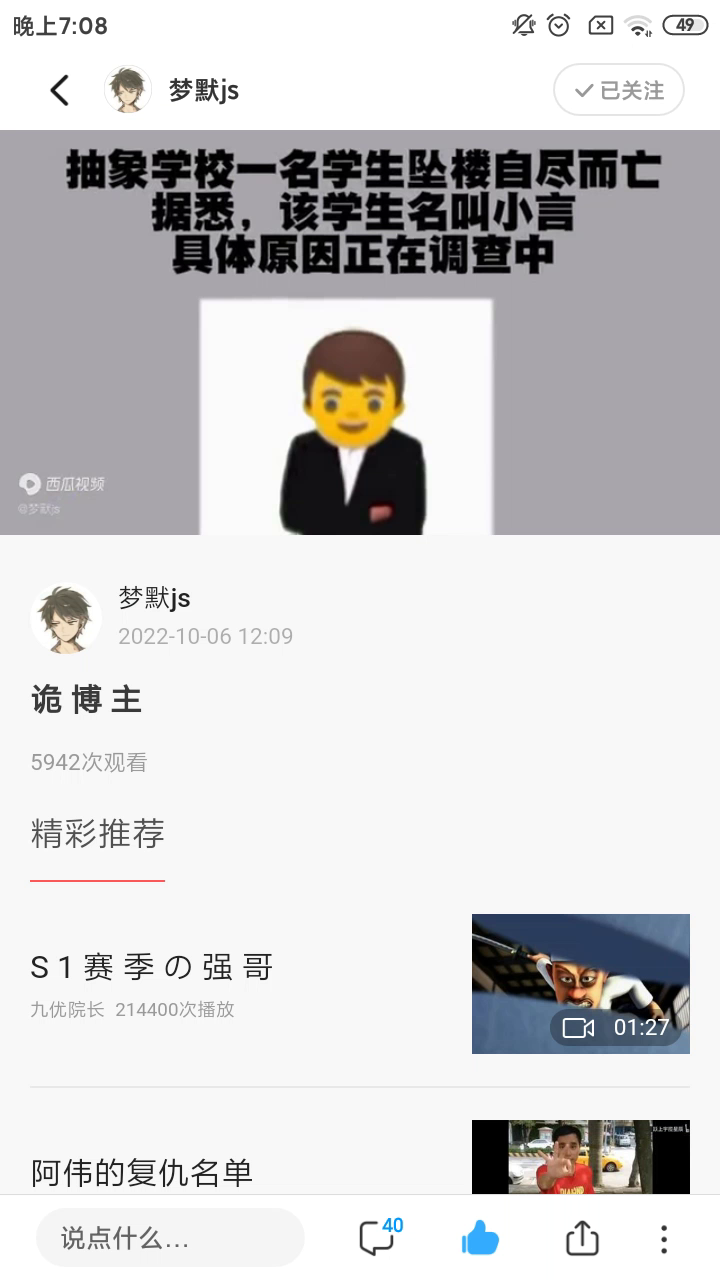This screenshot has width=720, height=1280.
Task: Tap the 已关注 following button
Action: coord(619,91)
